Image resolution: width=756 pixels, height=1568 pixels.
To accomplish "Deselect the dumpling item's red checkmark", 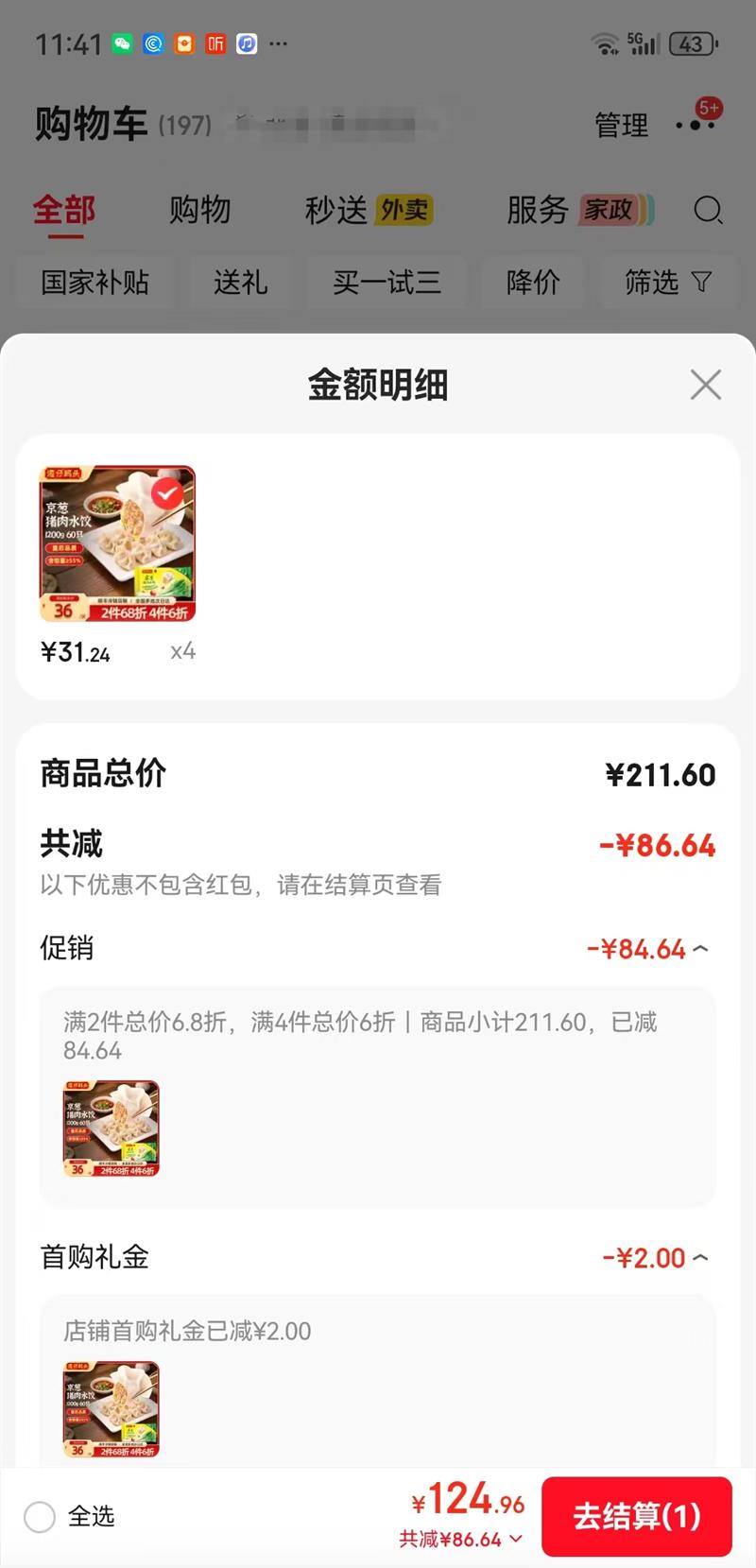I will click(167, 492).
